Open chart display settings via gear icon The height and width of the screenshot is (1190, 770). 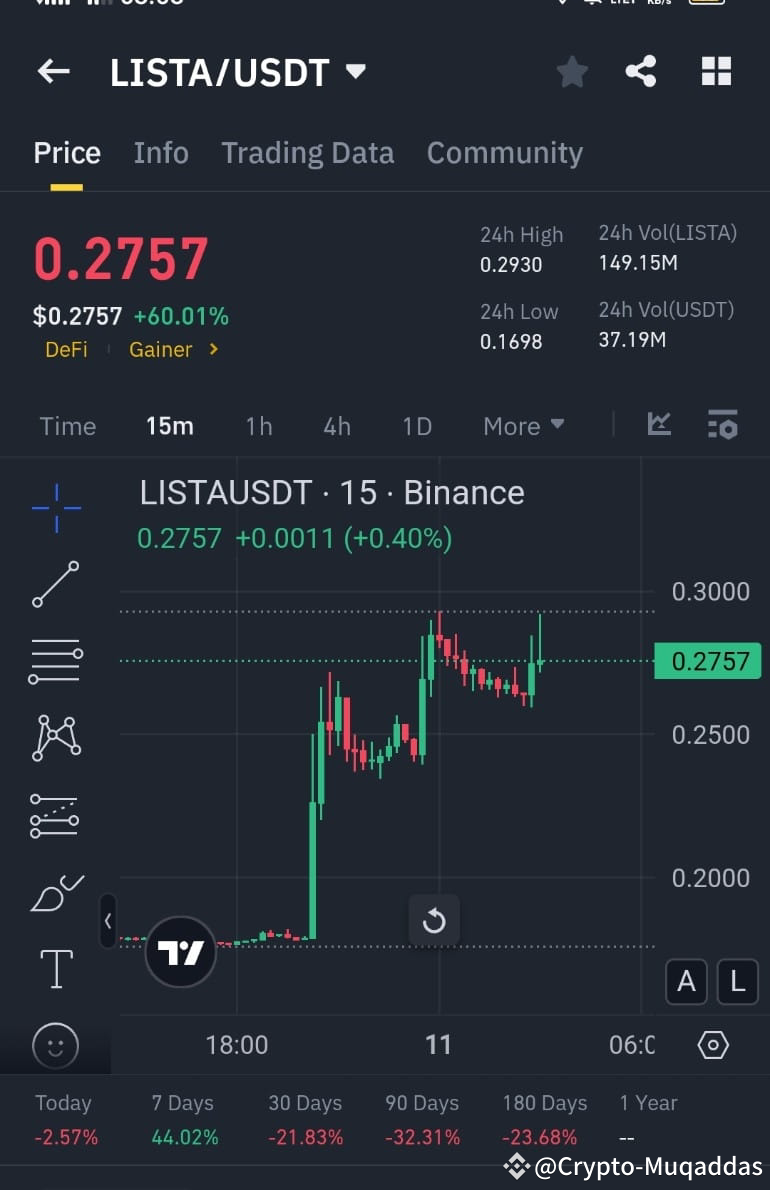point(712,1044)
